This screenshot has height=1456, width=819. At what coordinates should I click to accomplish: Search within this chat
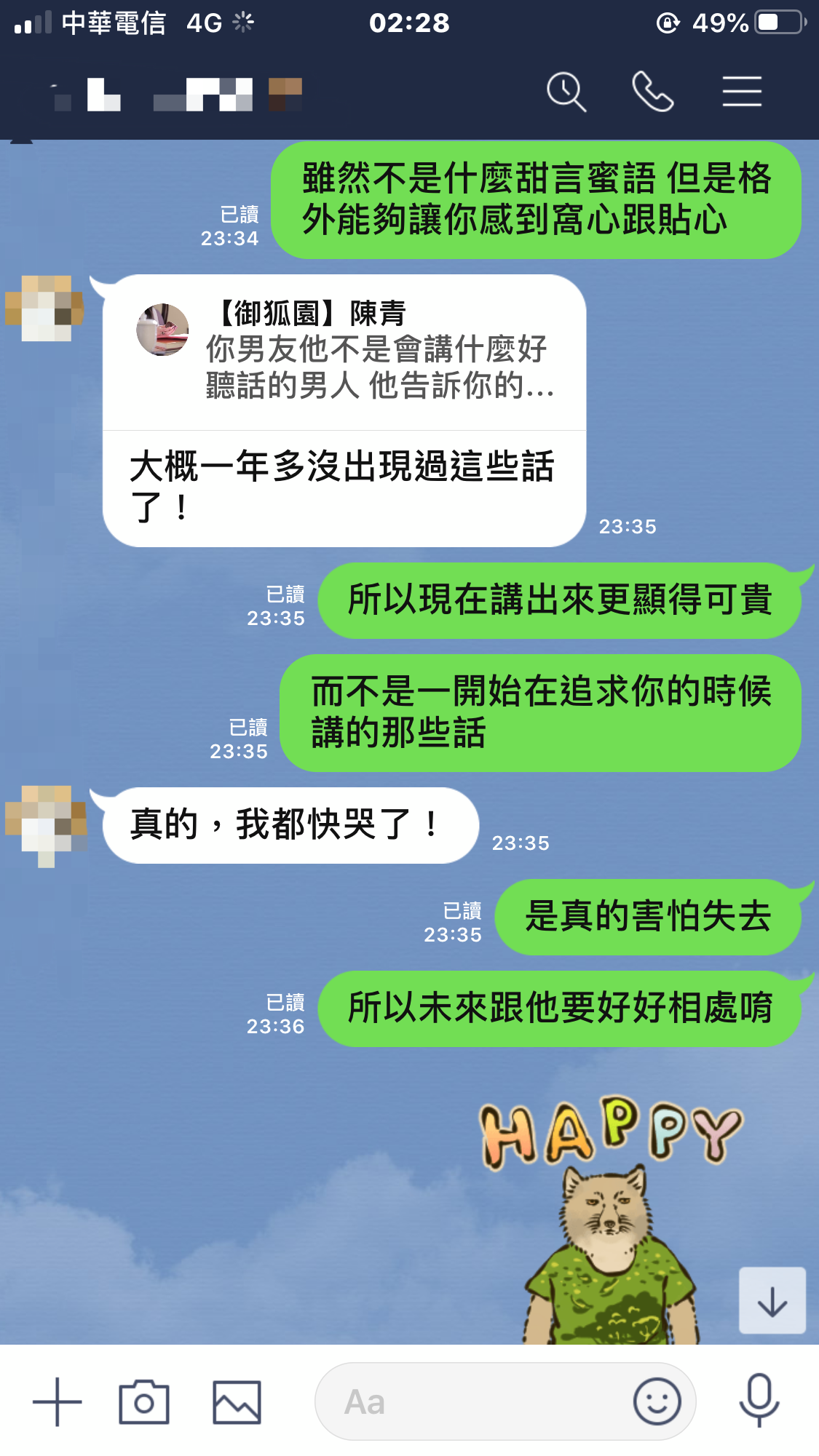pyautogui.click(x=566, y=92)
